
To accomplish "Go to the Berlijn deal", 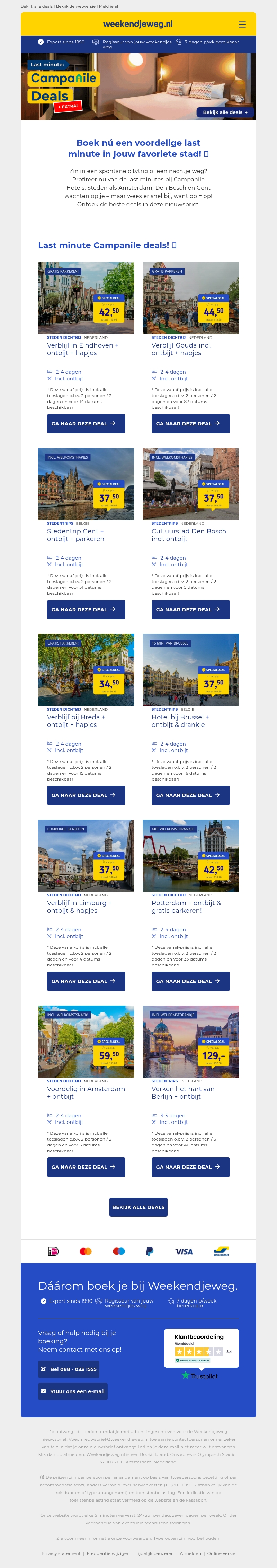I will coord(190,1166).
